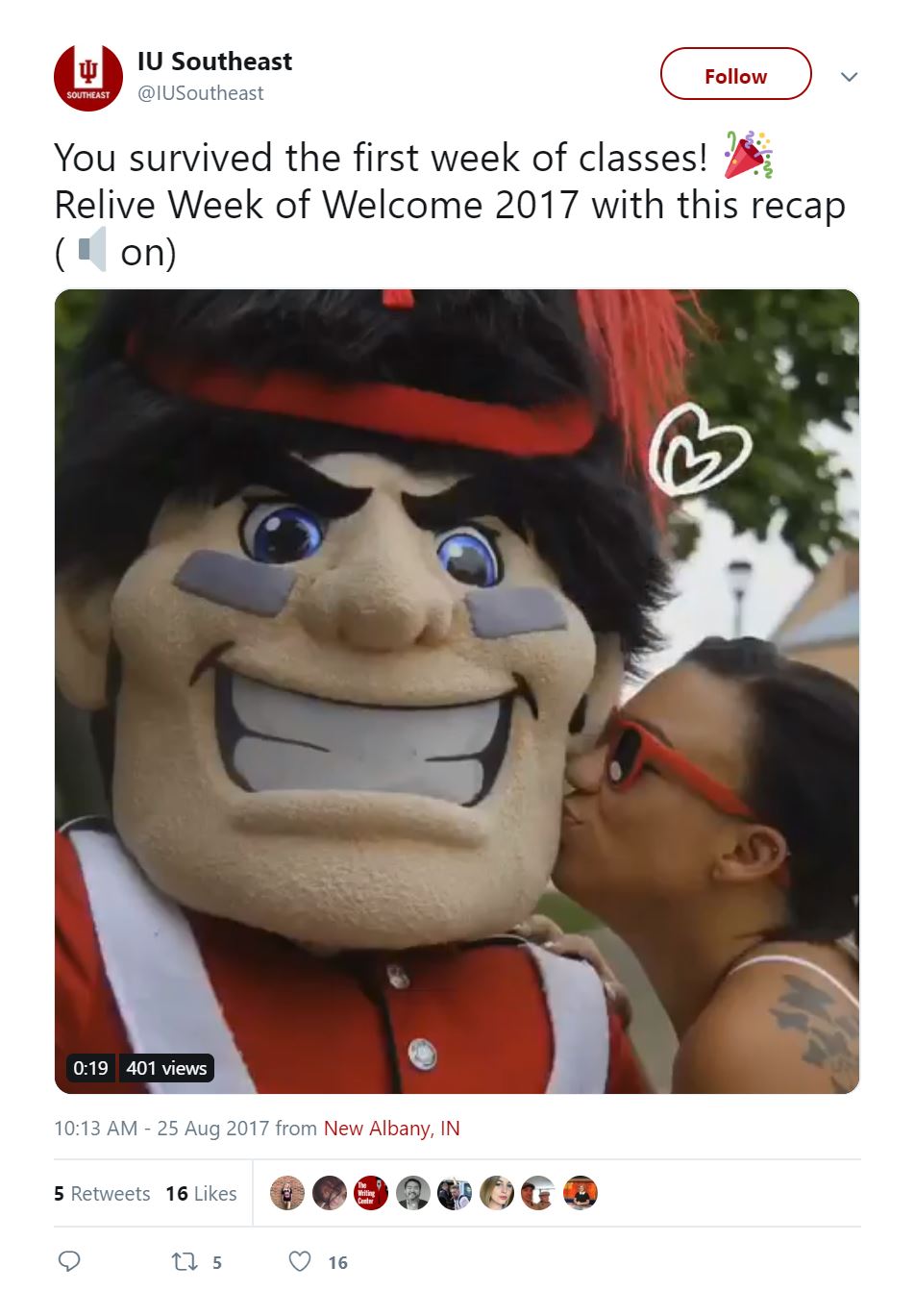915x1316 pixels.
Task: Like this tweet with the heart
Action: coord(300,1261)
